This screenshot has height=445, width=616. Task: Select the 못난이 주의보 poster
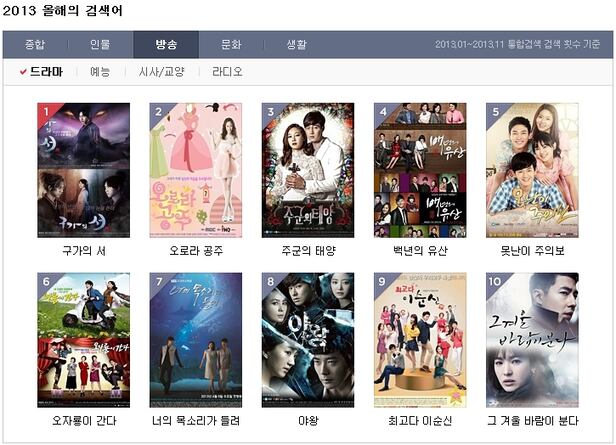531,170
